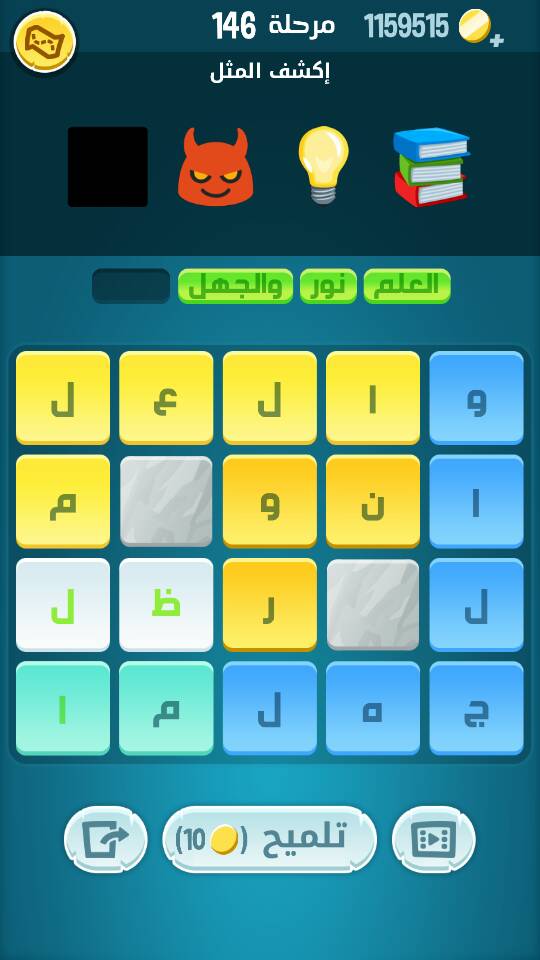The image size is (540, 960).
Task: Share the puzzle with the share button
Action: [106, 839]
